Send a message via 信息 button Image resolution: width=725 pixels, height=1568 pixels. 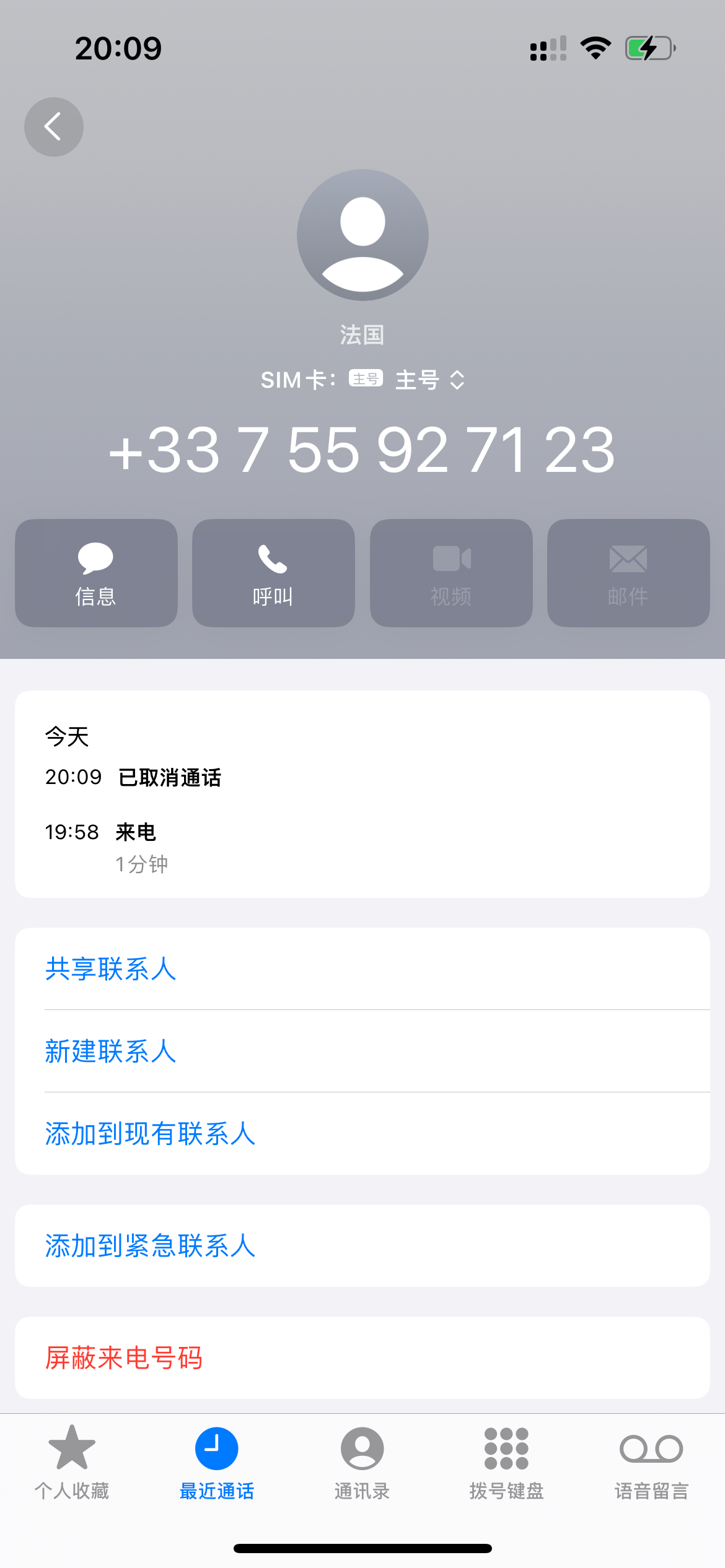point(96,573)
